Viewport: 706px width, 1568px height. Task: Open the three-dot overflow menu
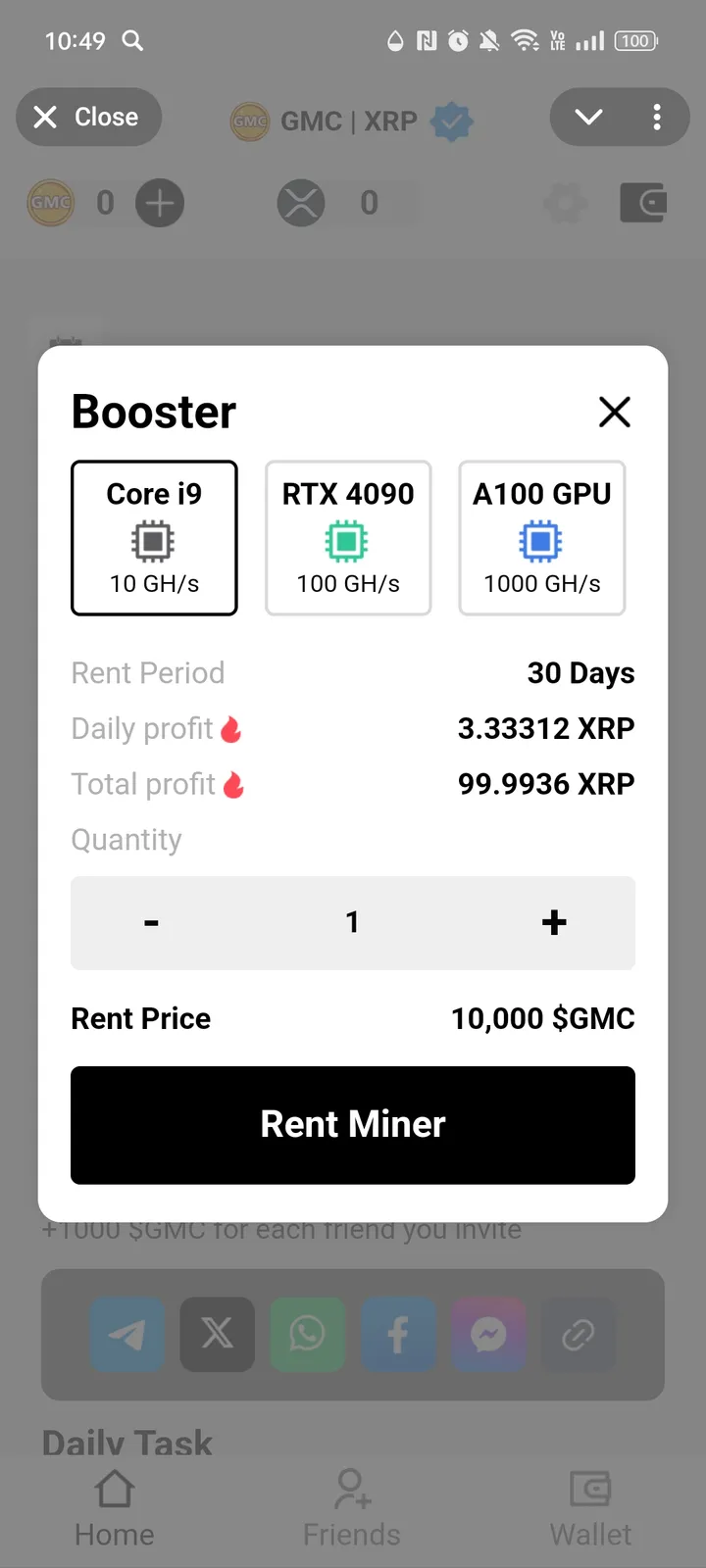coord(657,117)
